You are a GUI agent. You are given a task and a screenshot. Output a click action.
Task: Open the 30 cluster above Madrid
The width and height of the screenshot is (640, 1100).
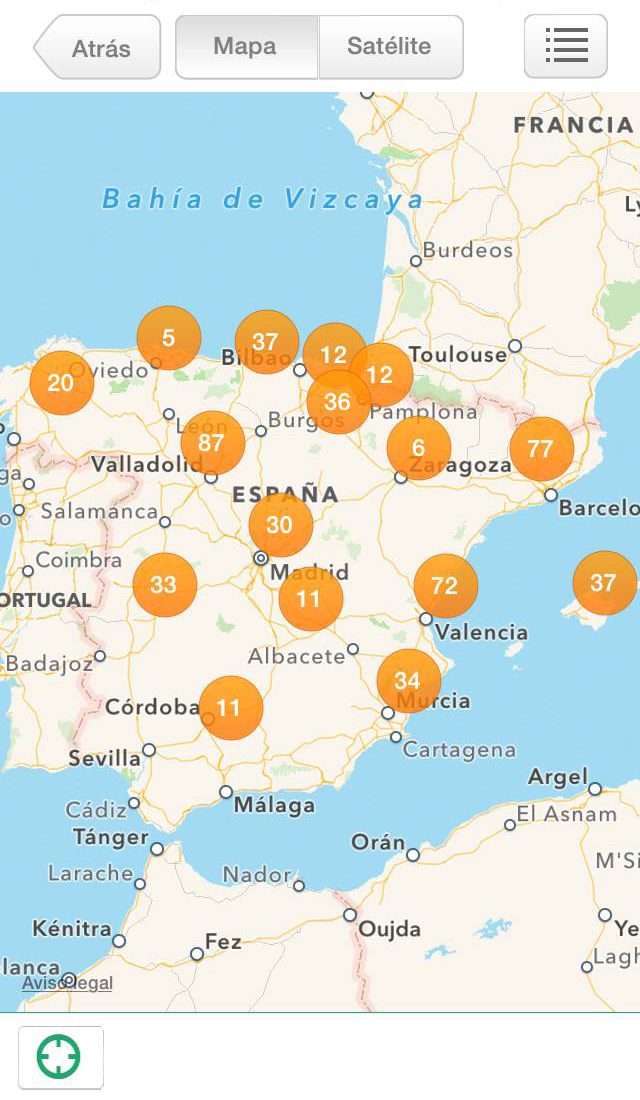coord(281,525)
